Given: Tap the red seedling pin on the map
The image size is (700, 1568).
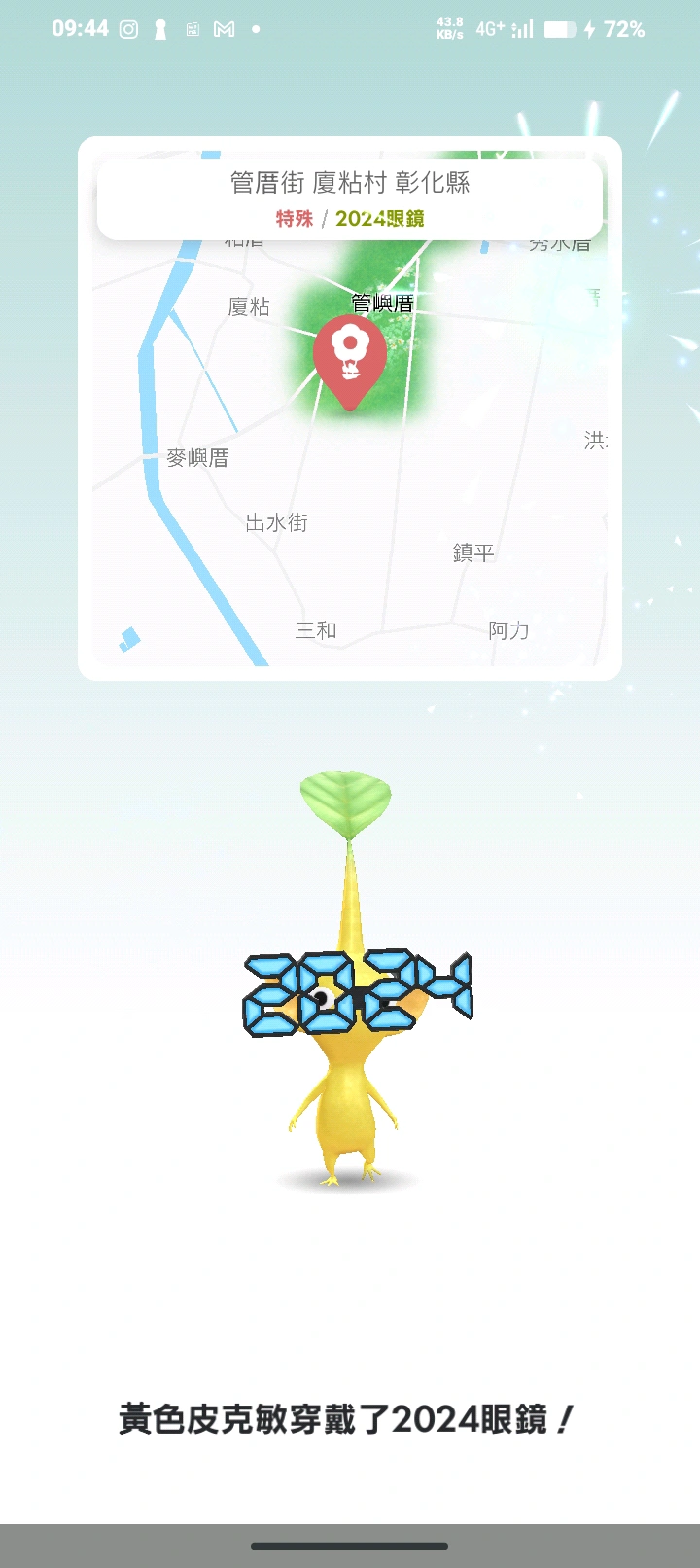Looking at the screenshot, I should click(x=350, y=357).
